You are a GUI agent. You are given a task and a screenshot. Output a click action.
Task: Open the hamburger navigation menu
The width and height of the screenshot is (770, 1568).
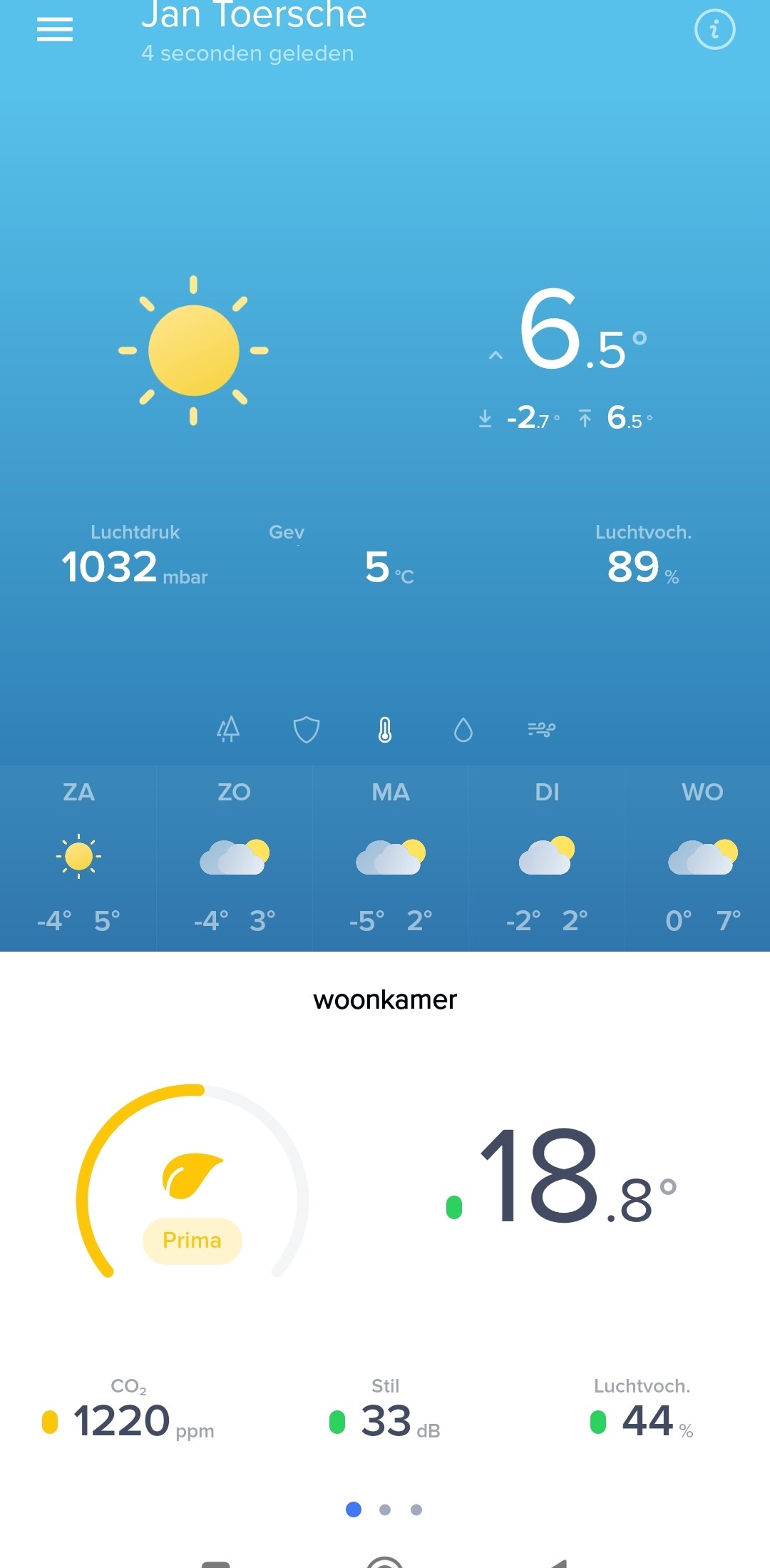[x=55, y=29]
